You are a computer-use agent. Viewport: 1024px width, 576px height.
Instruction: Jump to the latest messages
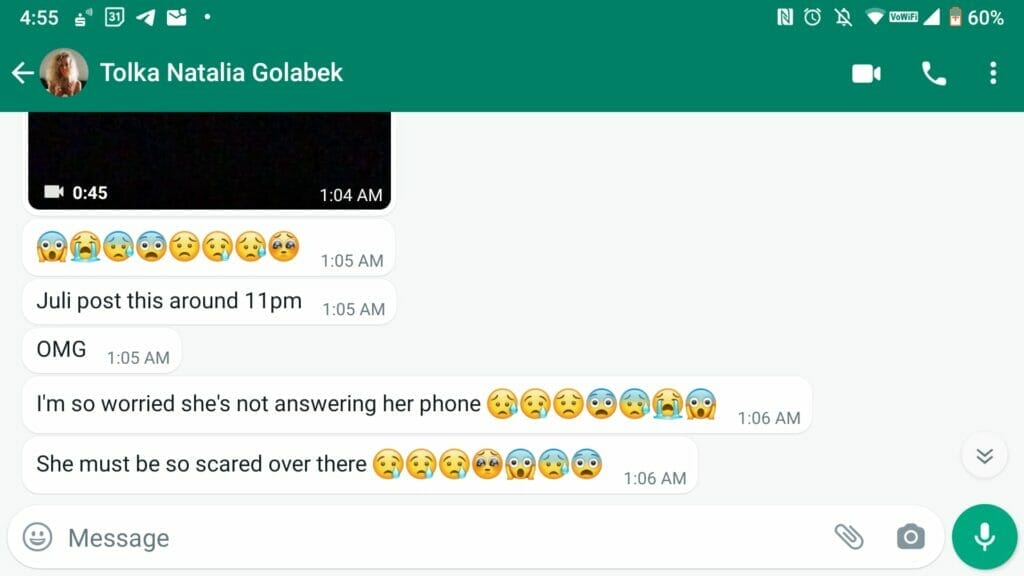984,456
